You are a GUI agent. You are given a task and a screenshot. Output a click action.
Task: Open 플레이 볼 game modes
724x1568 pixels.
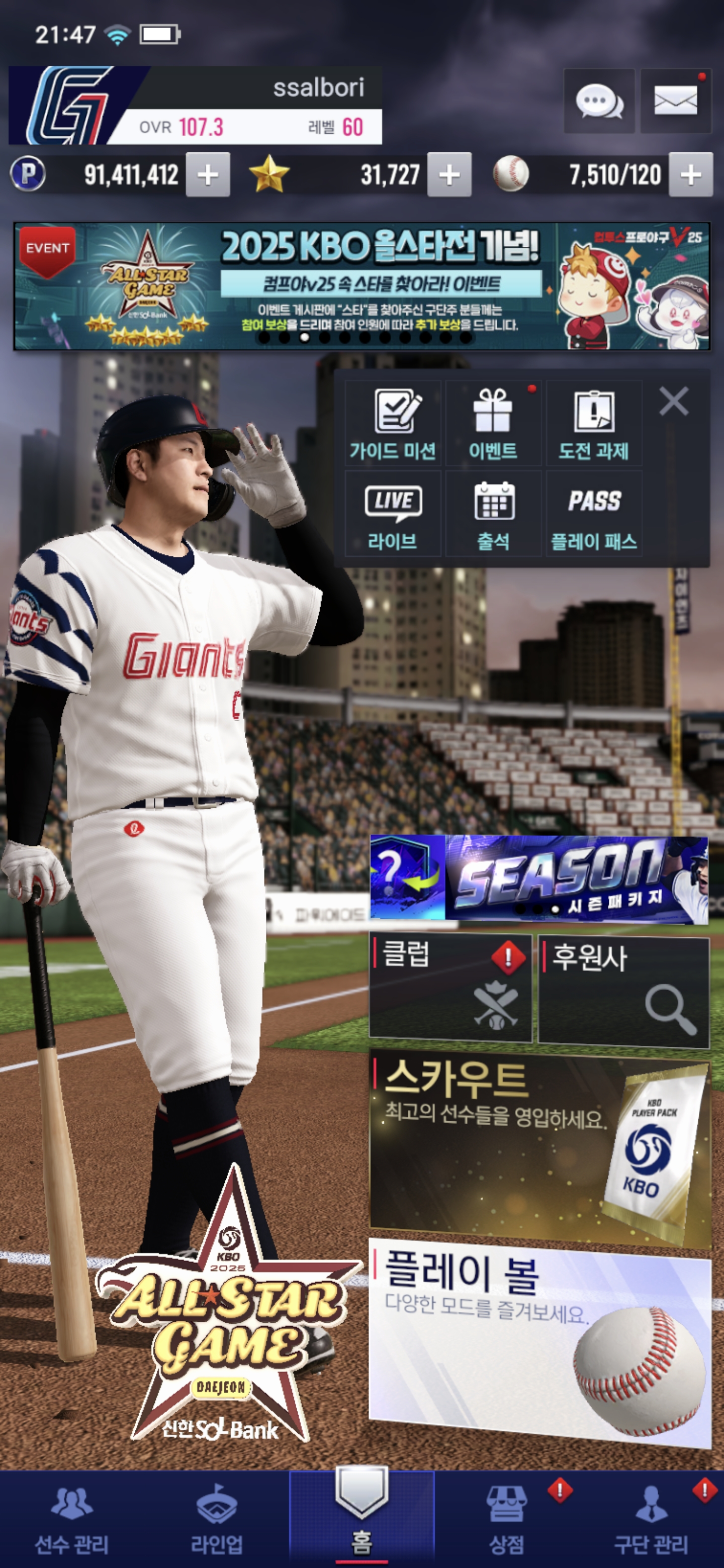pos(539,1342)
